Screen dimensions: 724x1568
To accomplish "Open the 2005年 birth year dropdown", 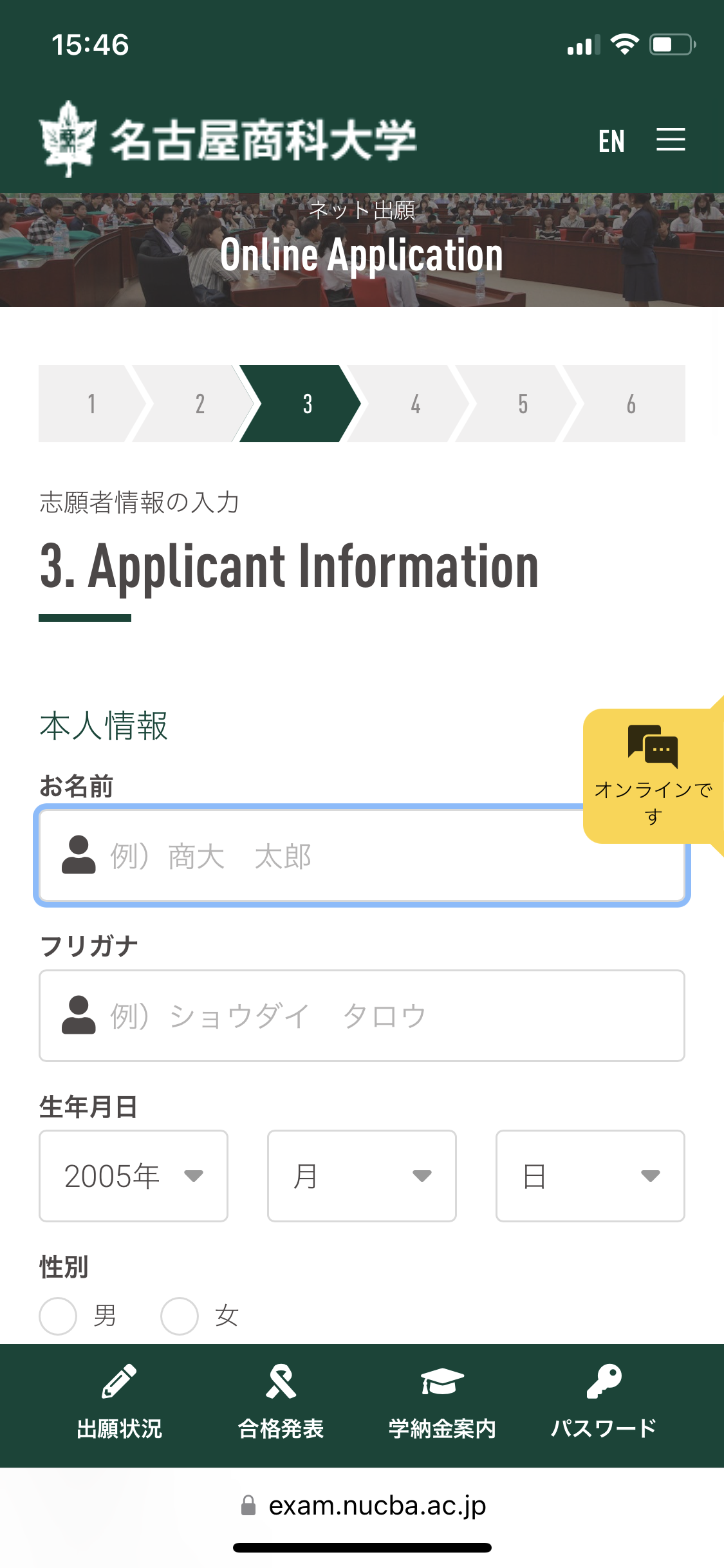I will [133, 1176].
